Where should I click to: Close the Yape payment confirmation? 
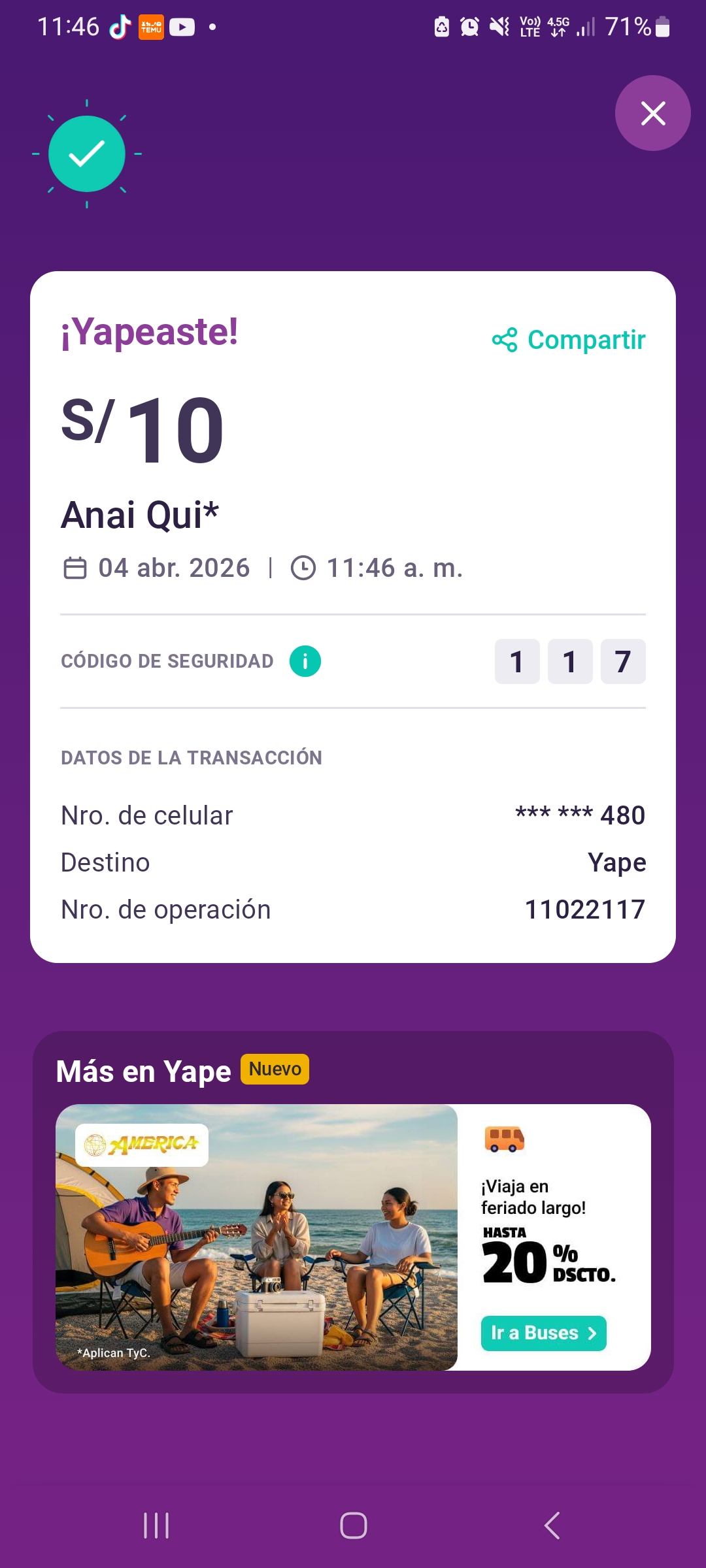(x=652, y=113)
